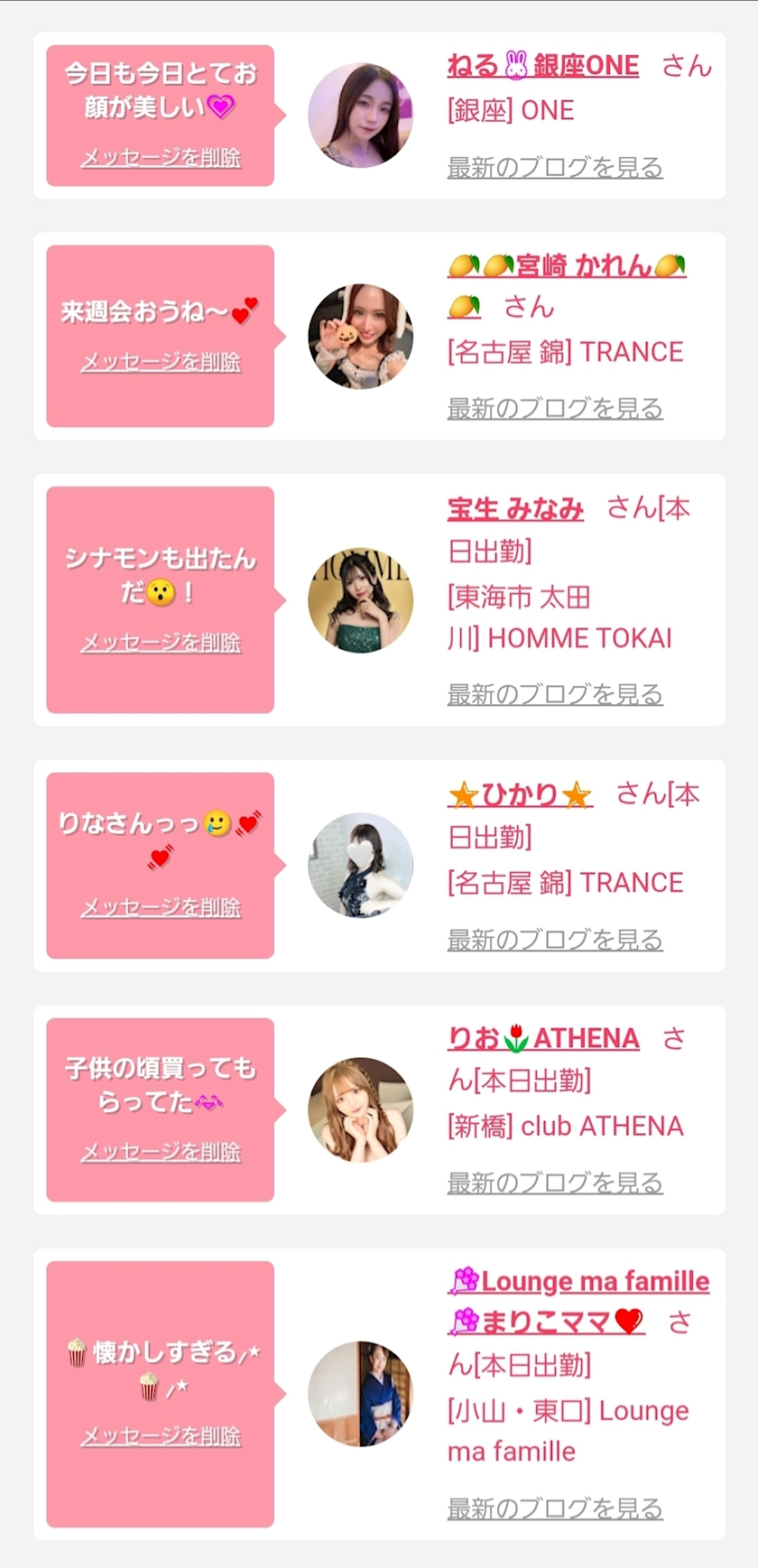
Task: Open ねる 銀座ONE profile link
Action: point(543,65)
